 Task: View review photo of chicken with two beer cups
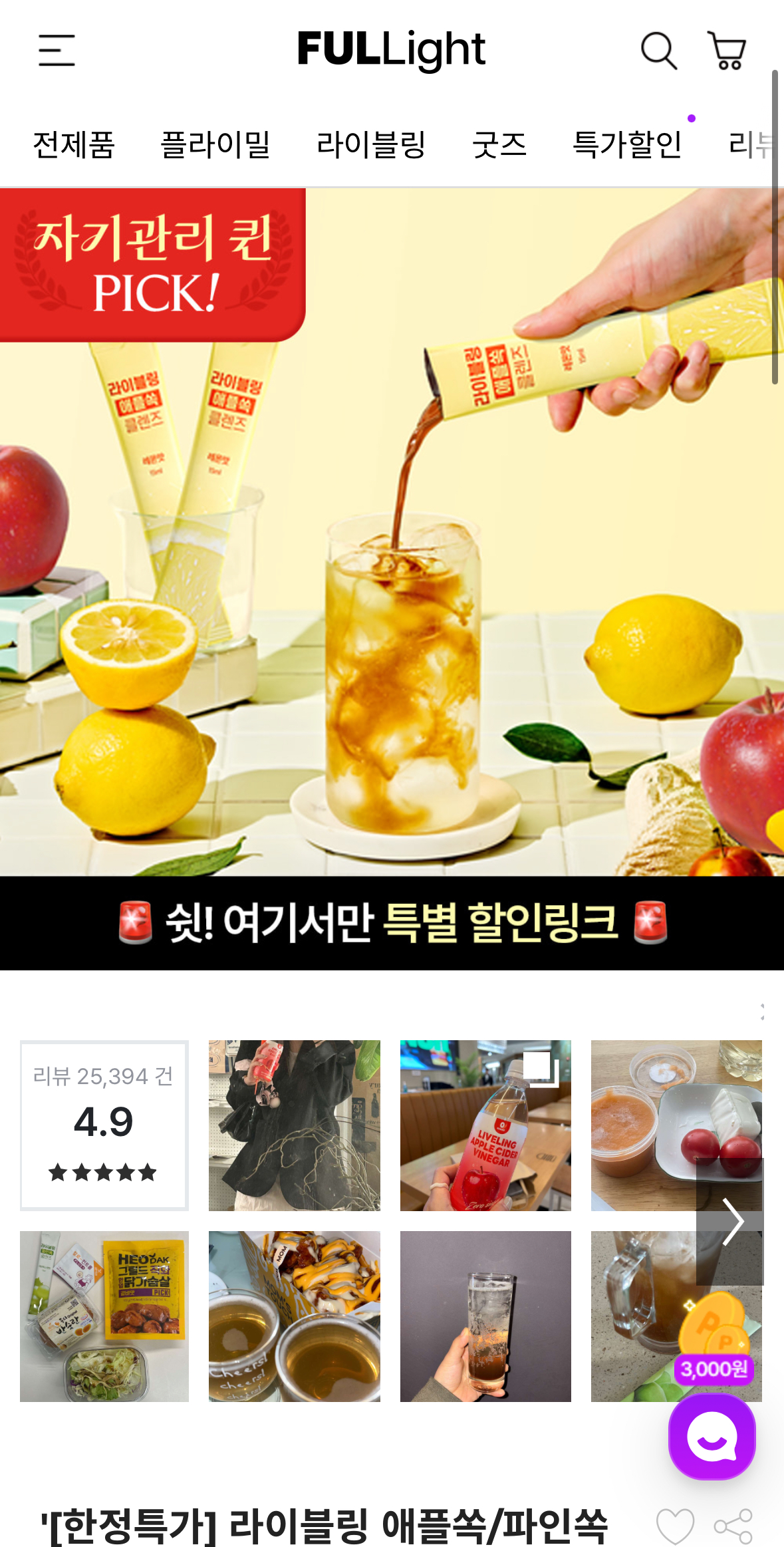[x=294, y=1316]
